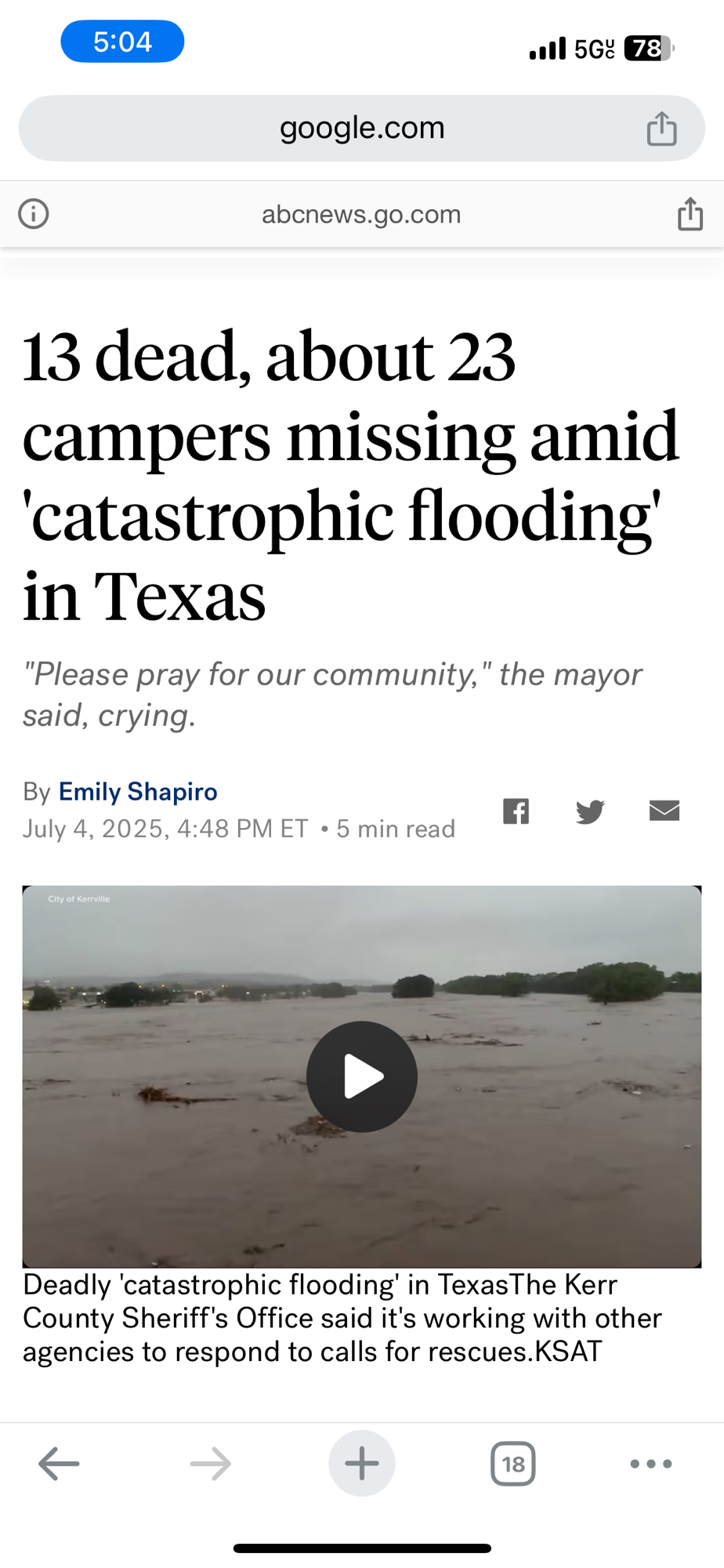Open the site info icon
Viewport: 724px width, 1568px height.
pos(34,213)
